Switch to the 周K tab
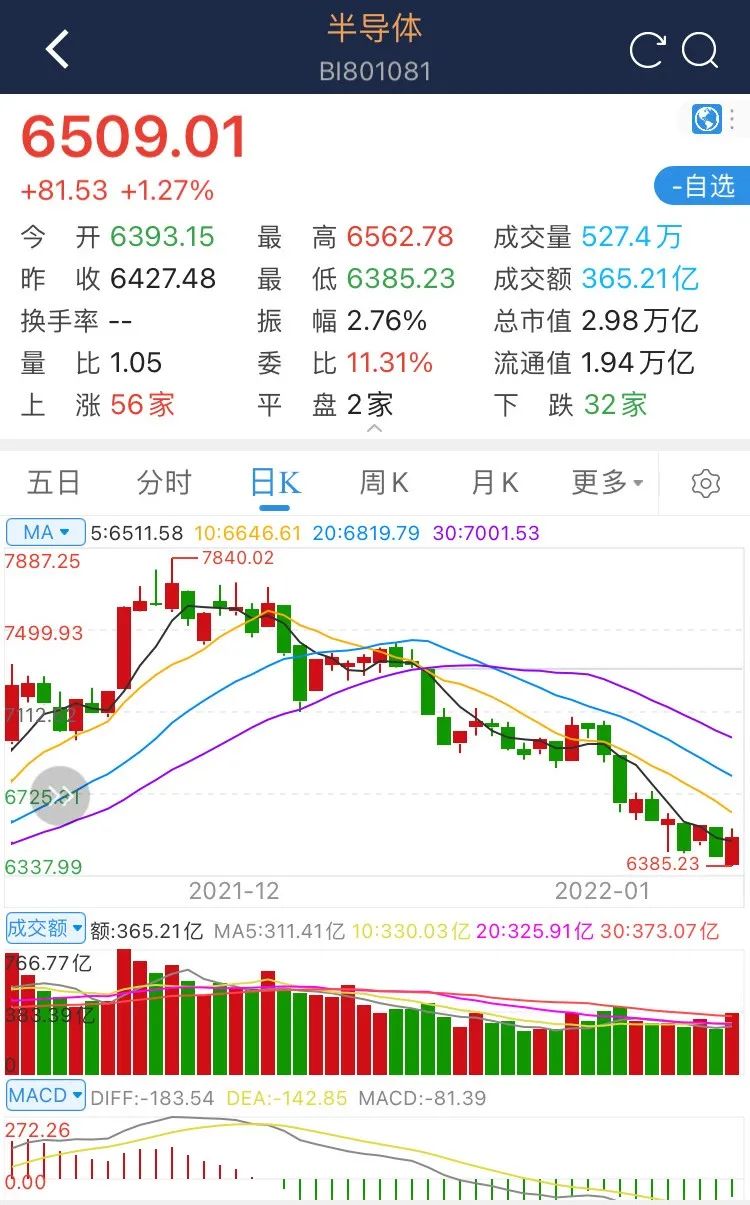 point(385,483)
